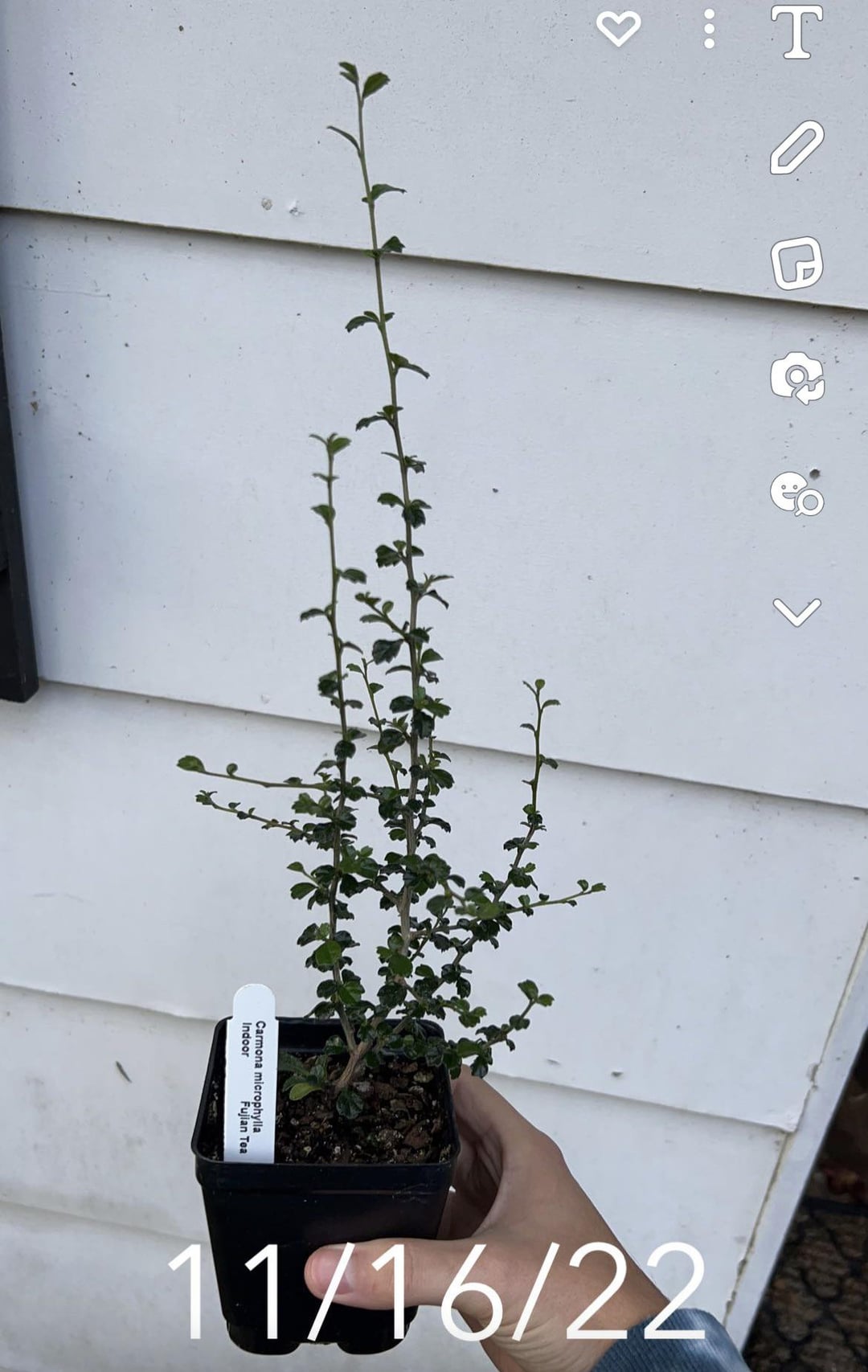Open the three-dot overflow menu

709,30
